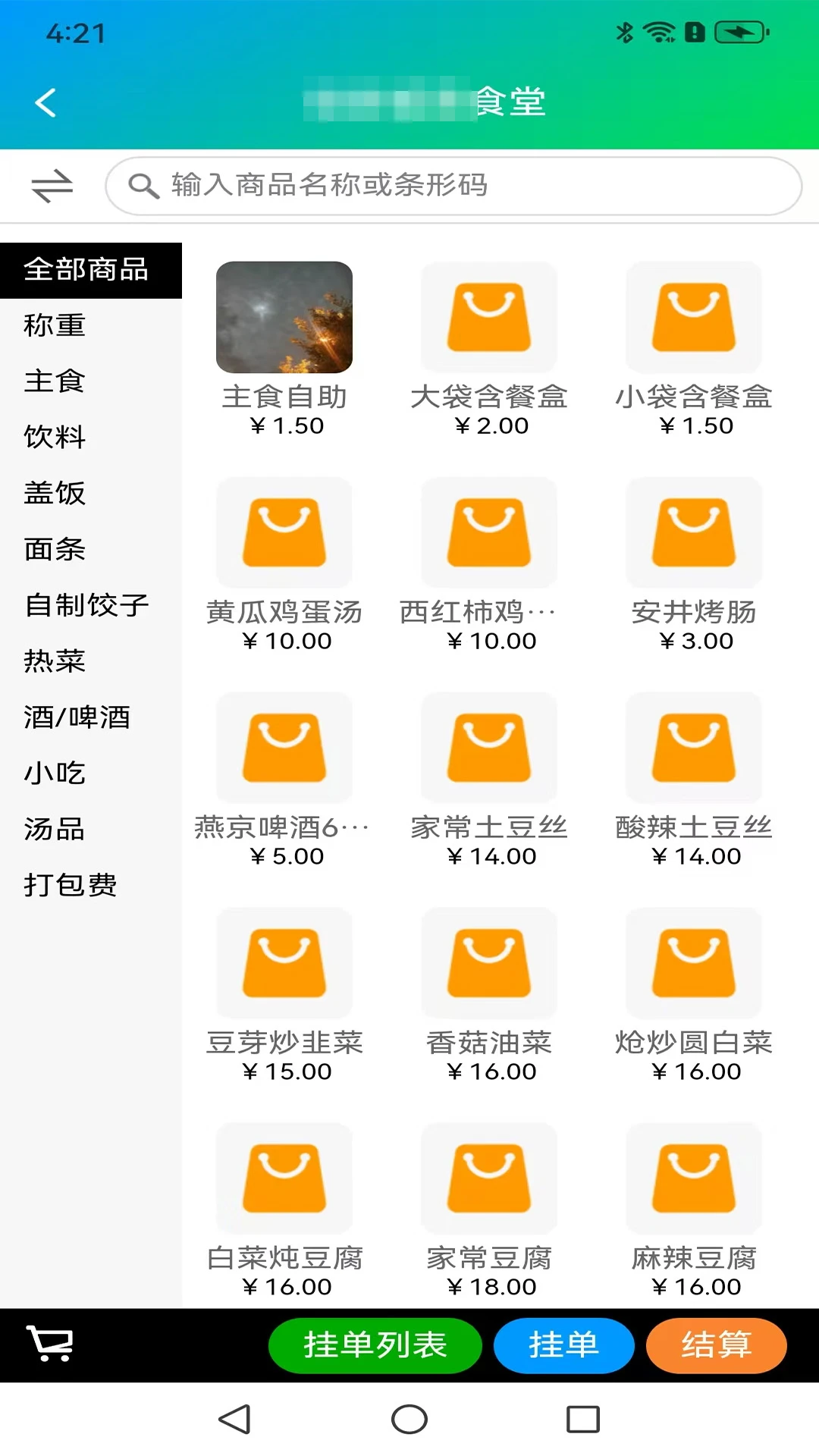819x1456 pixels.
Task: Add 家常土豆丝 priced ¥14.00
Action: pos(488,748)
